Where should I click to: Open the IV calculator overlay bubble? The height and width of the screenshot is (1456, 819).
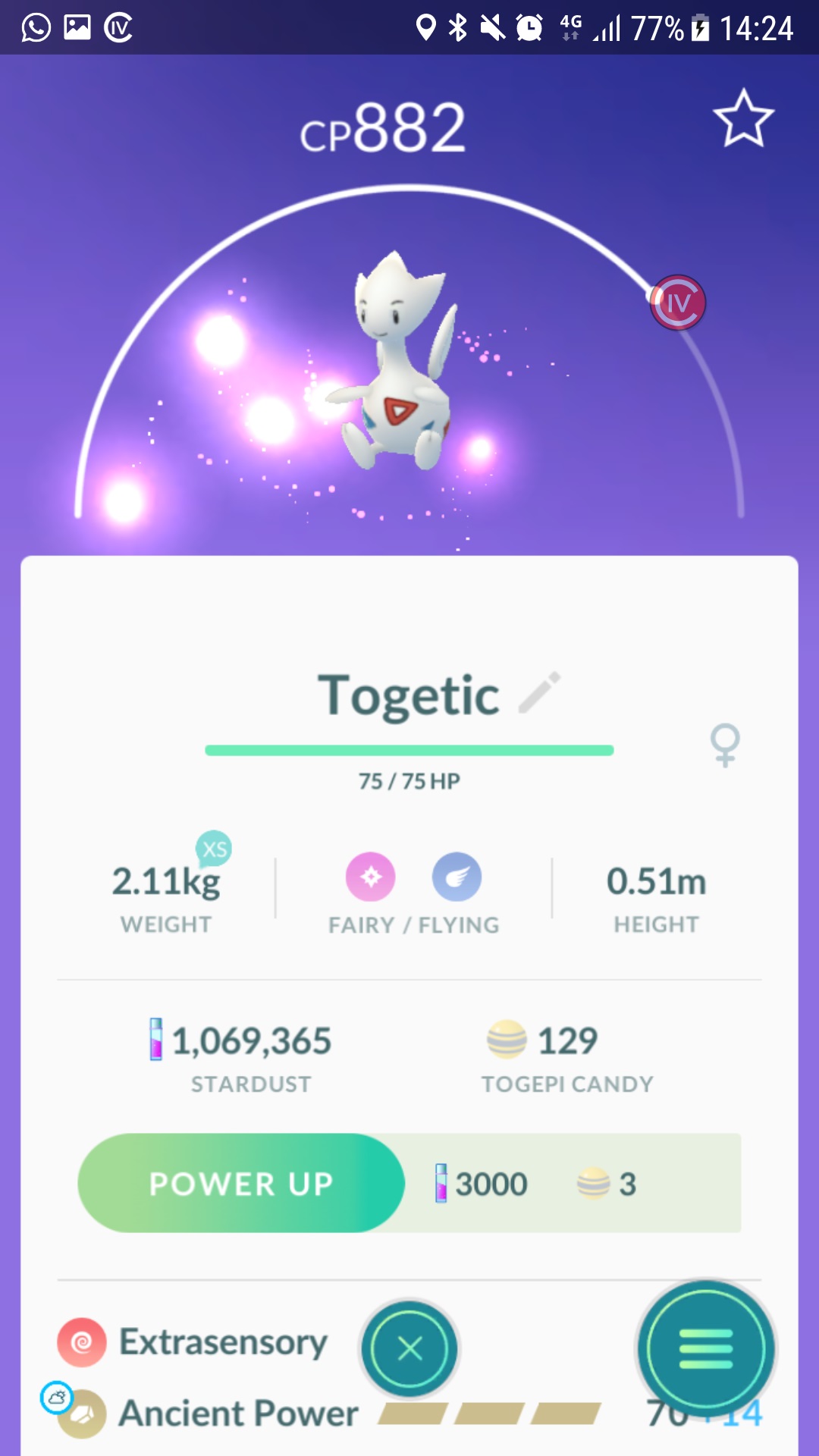678,303
